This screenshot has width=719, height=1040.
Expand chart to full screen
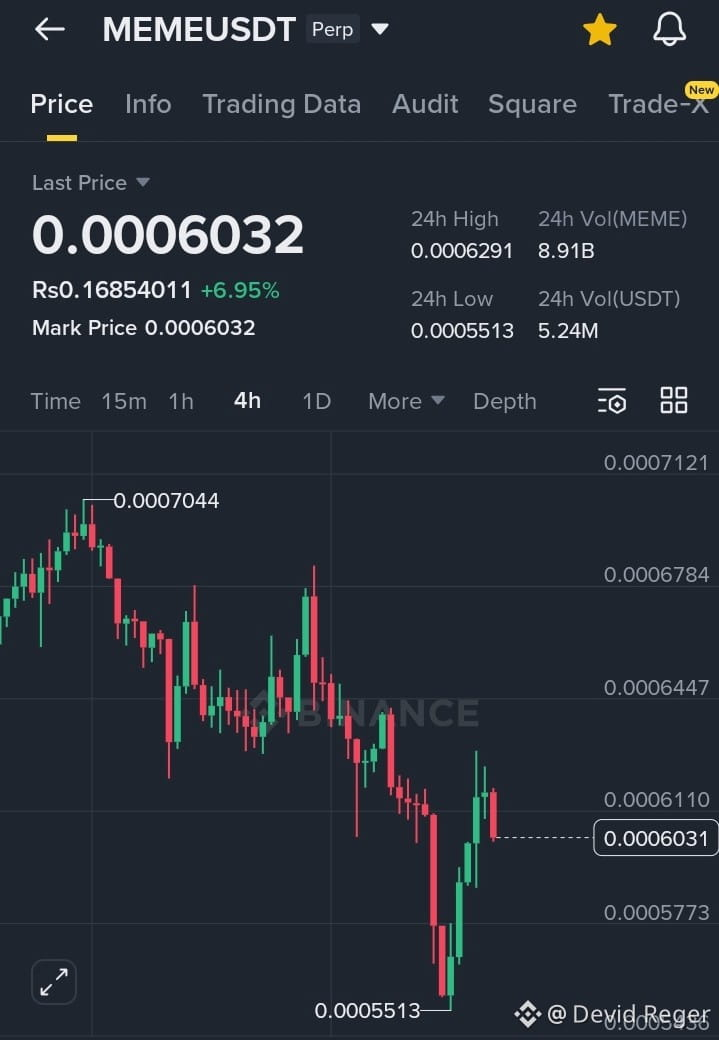[x=54, y=982]
